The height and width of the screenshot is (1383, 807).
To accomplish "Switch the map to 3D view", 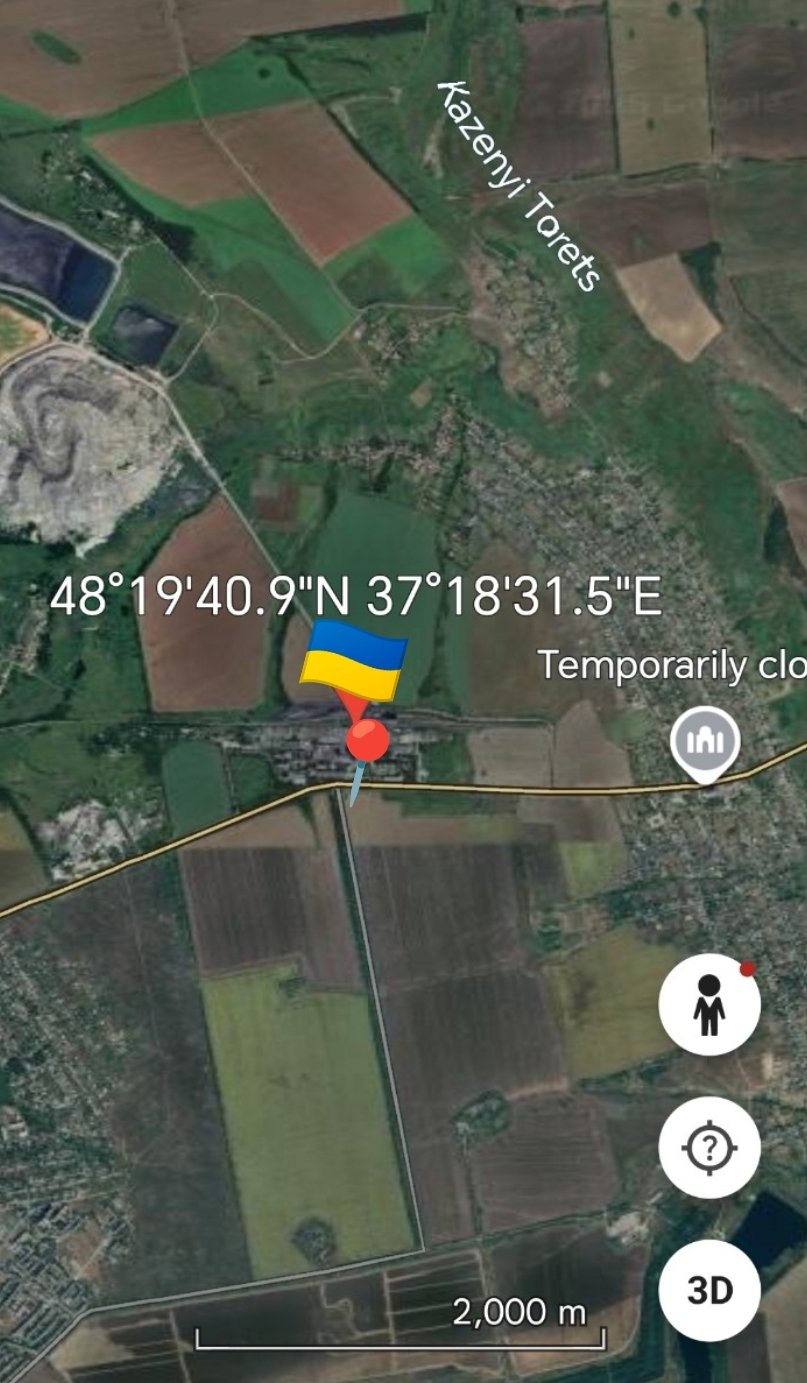I will coord(709,1290).
